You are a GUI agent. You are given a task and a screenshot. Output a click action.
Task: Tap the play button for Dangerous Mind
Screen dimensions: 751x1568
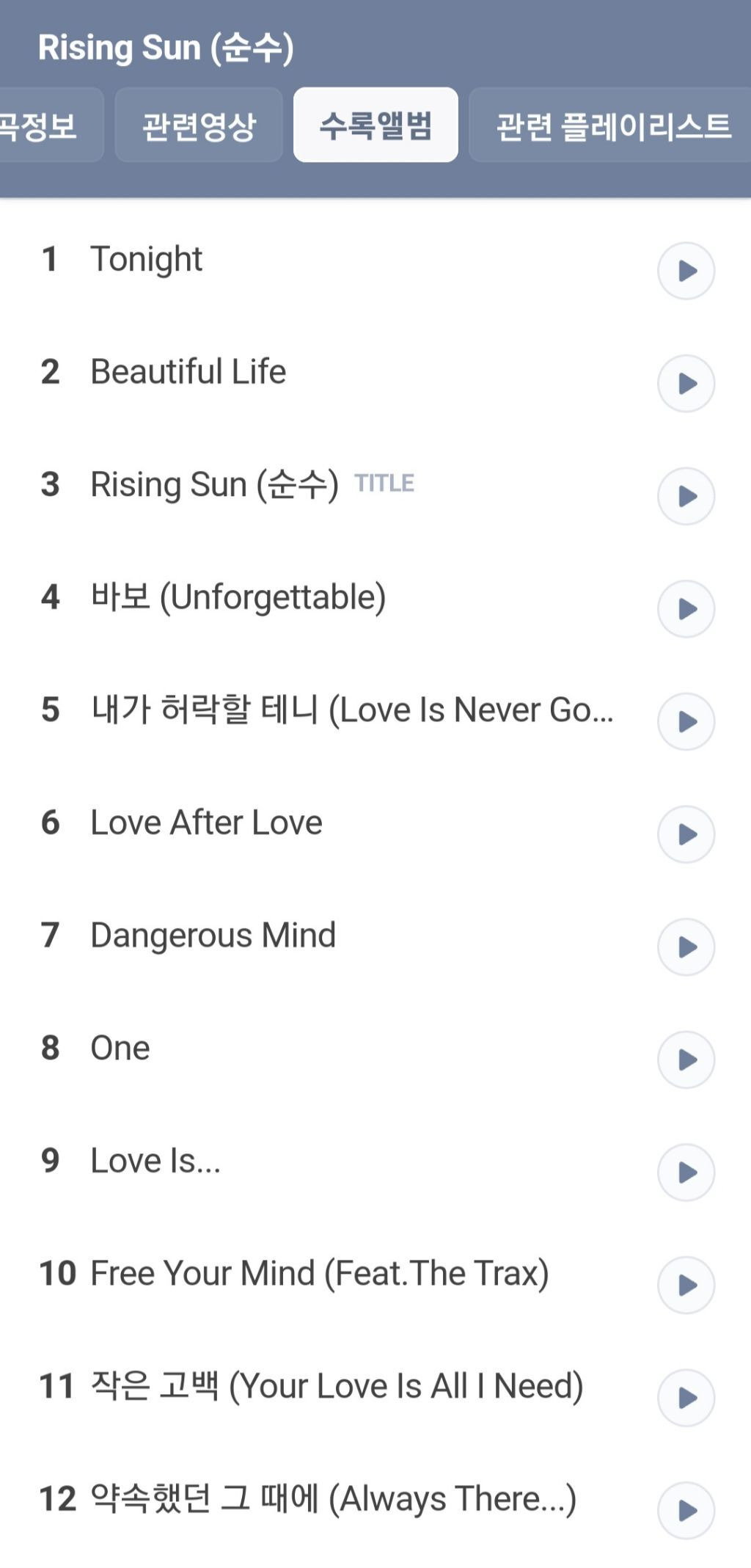click(686, 947)
